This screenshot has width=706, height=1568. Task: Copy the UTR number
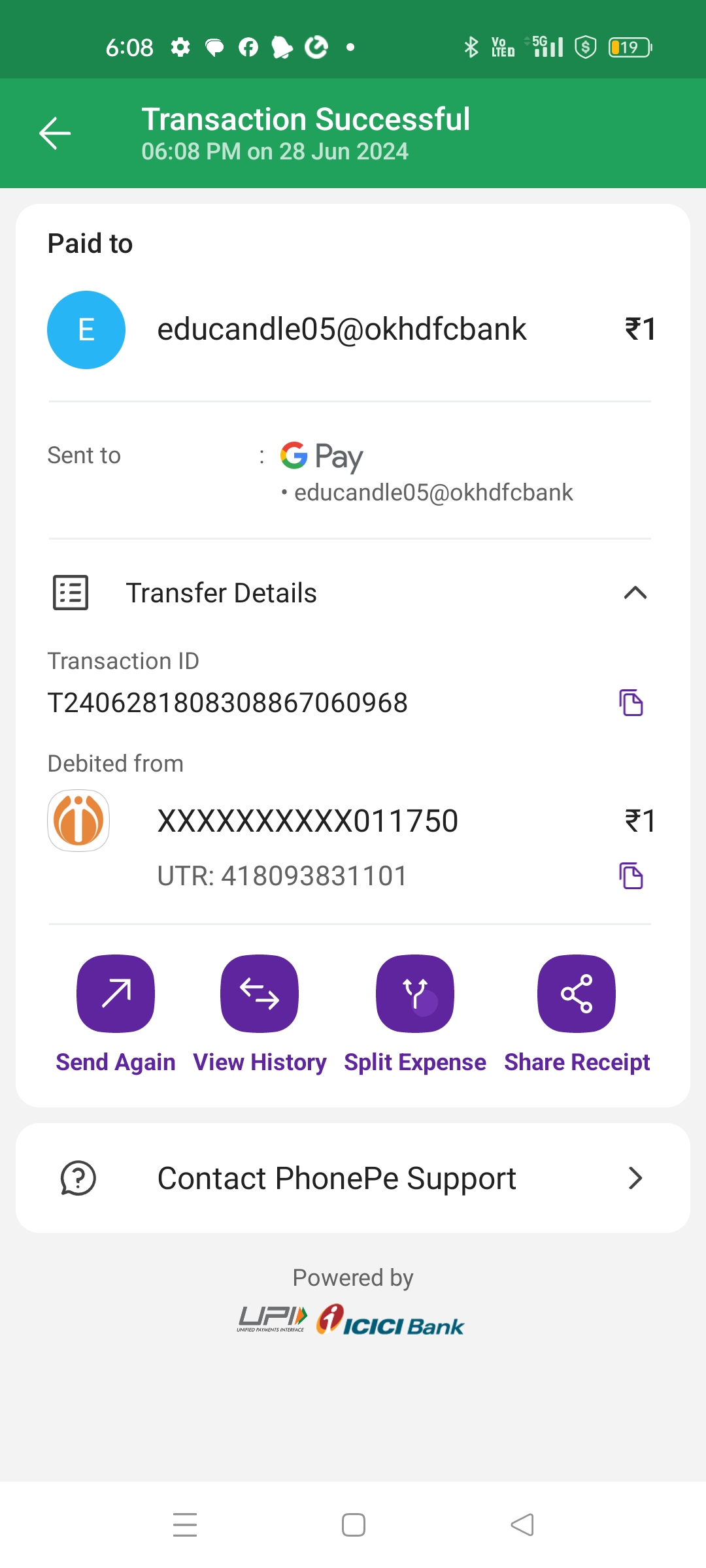click(x=631, y=876)
